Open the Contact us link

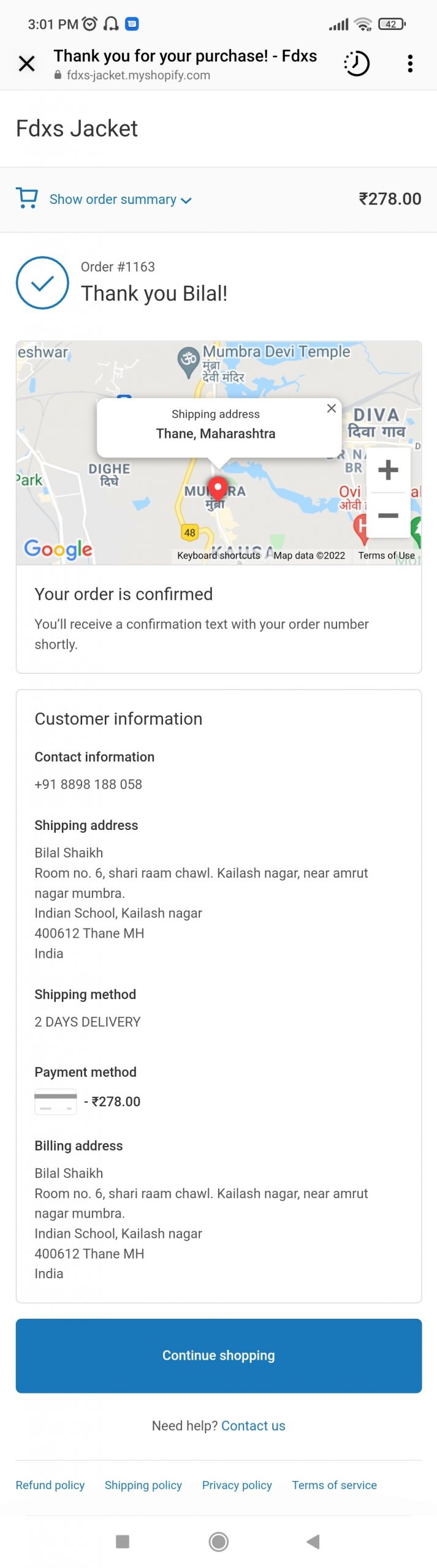pyautogui.click(x=253, y=1426)
